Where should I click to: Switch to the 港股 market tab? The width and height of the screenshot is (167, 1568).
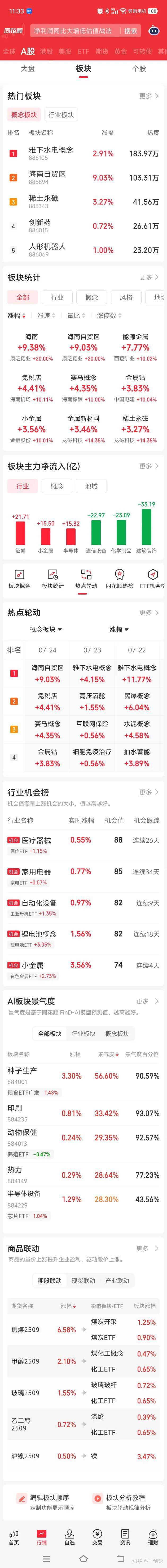[46, 52]
